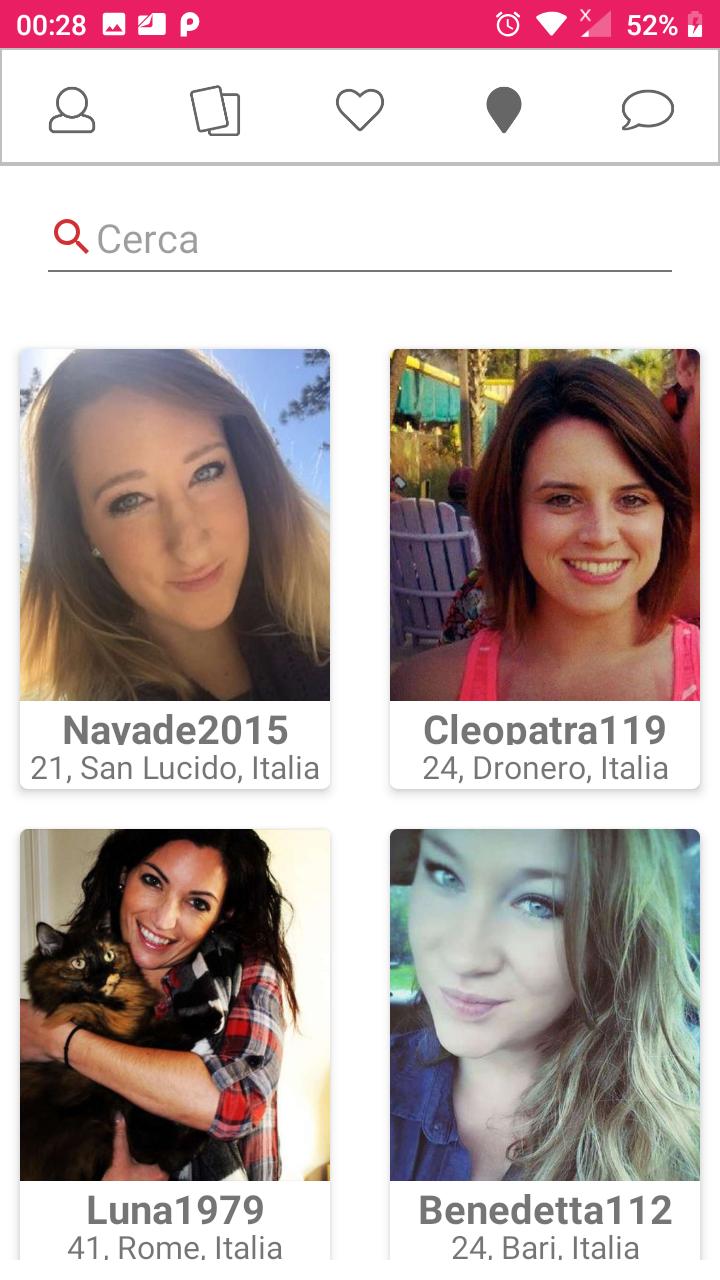Open Luna1979's profile card
The width and height of the screenshot is (720, 1280).
(x=175, y=1040)
